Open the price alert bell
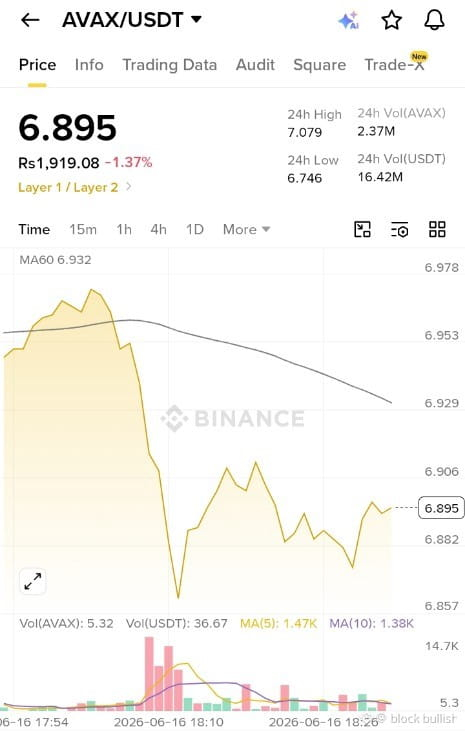This screenshot has width=465, height=734. 434,20
